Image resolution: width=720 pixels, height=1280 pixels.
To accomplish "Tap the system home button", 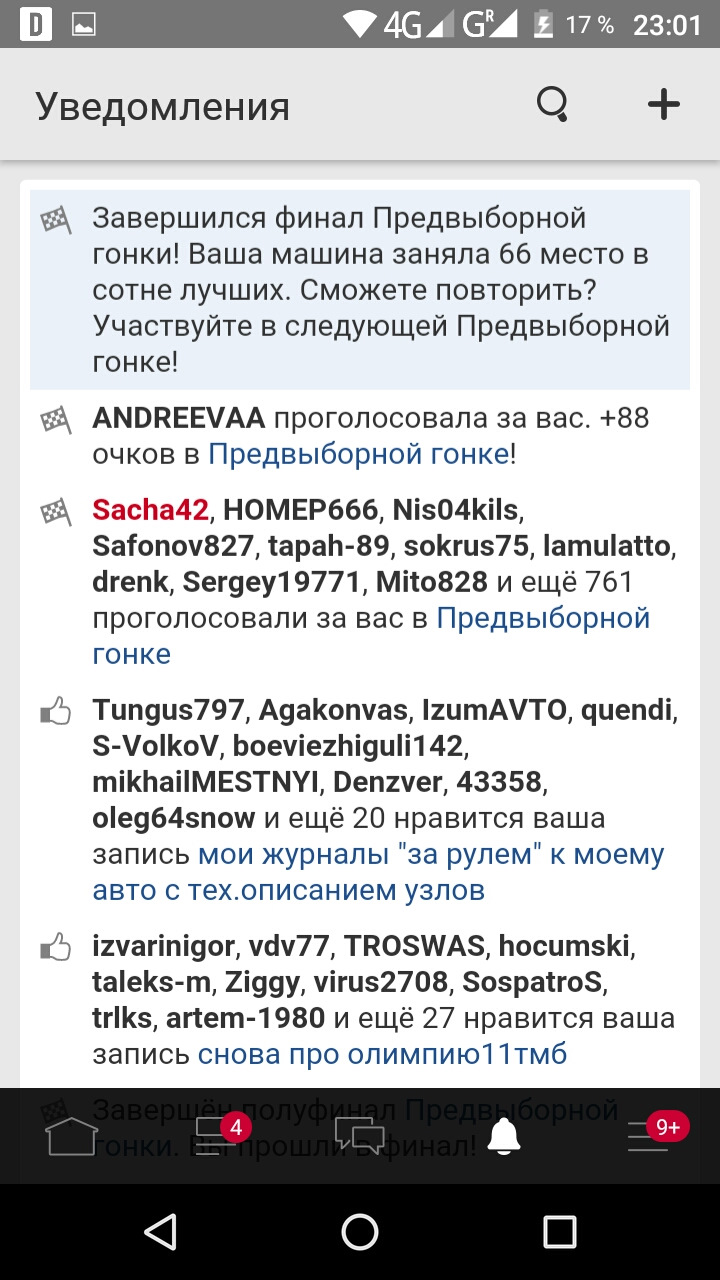I will [x=360, y=1232].
